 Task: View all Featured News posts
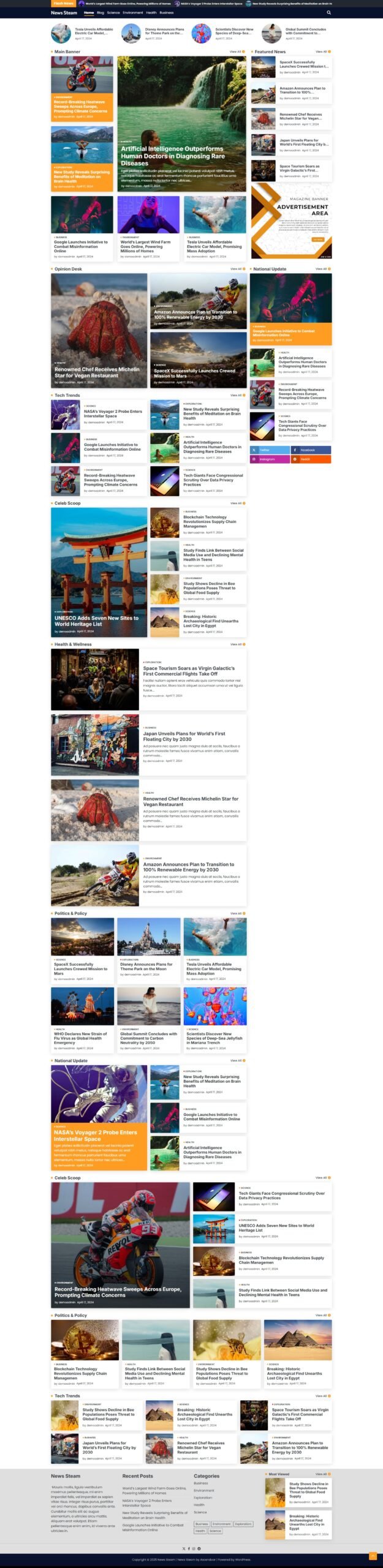click(322, 51)
